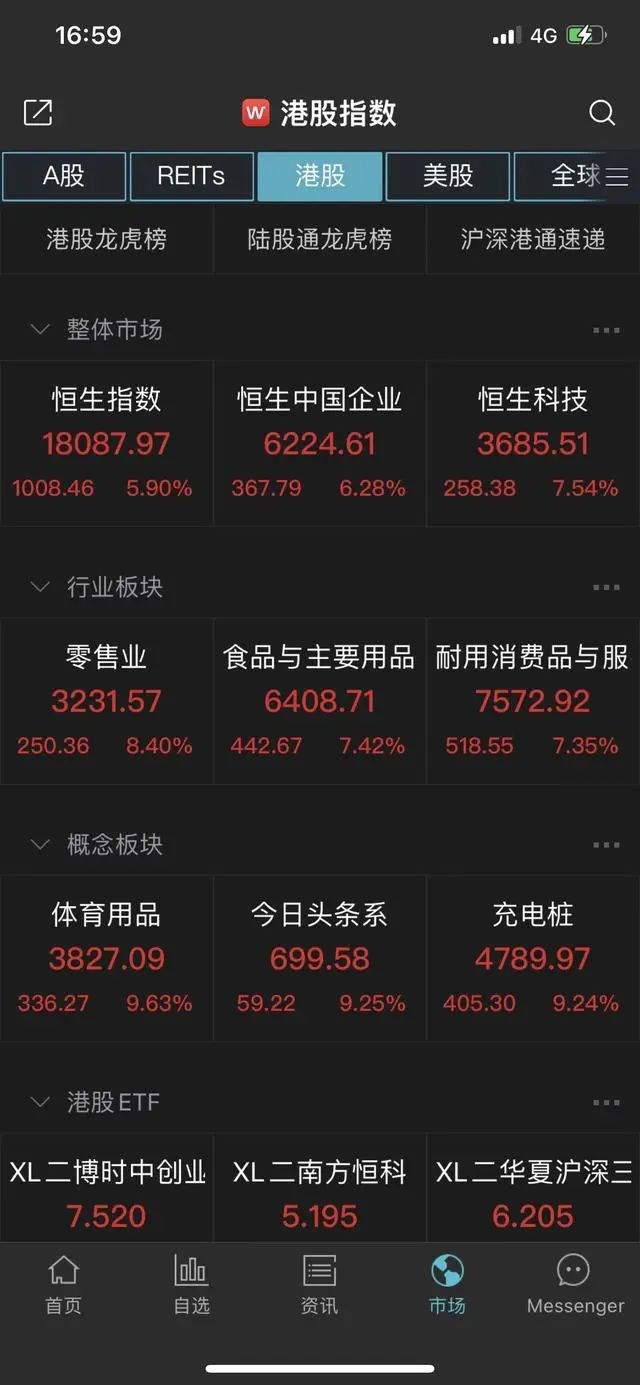Open 陆股通龙虎榜
640x1385 pixels.
(x=320, y=239)
